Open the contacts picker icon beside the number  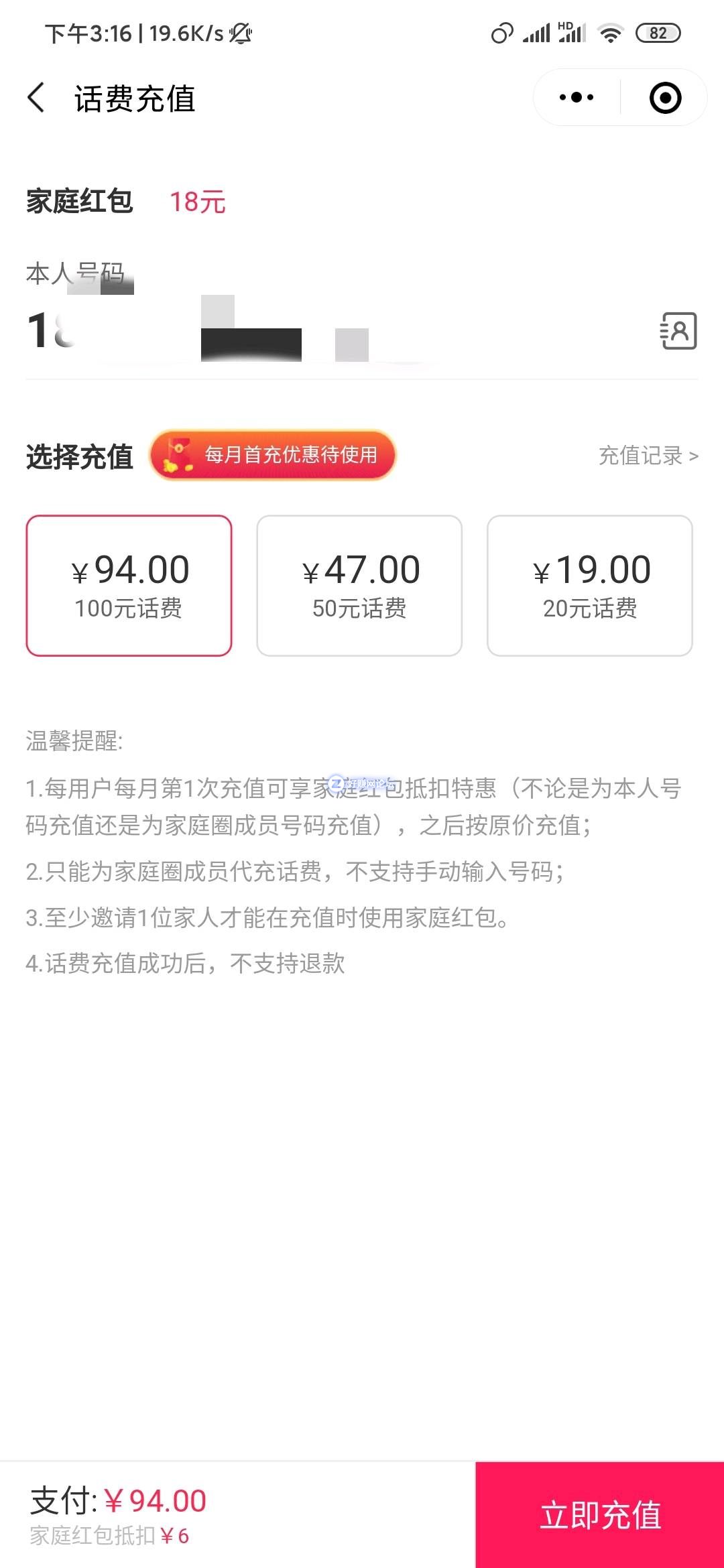pyautogui.click(x=678, y=330)
